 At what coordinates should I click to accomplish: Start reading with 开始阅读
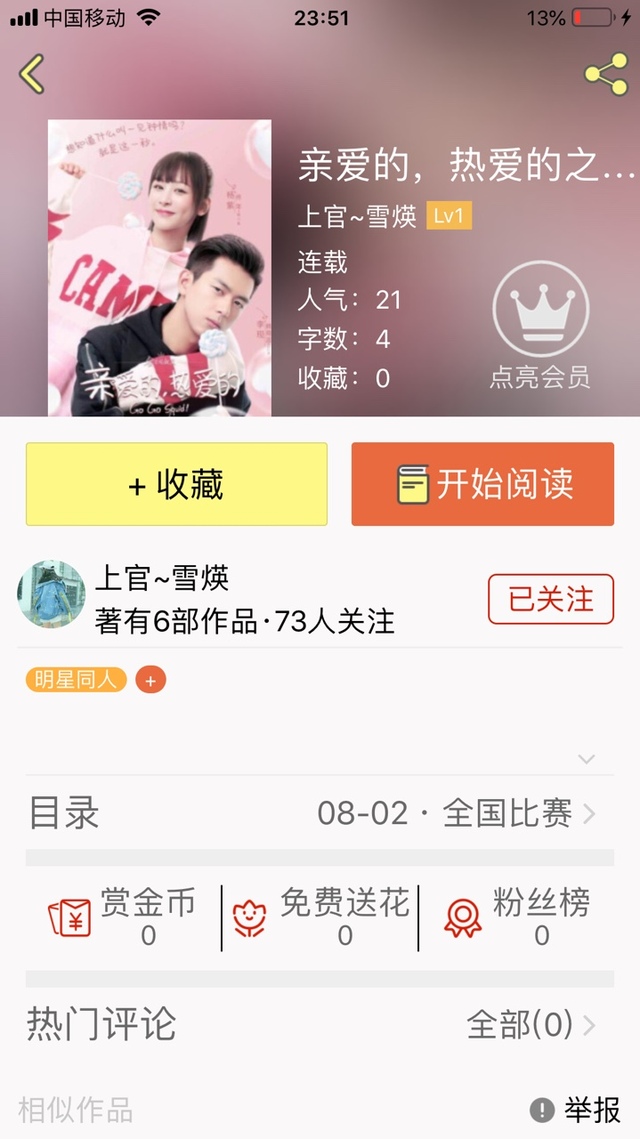pos(482,484)
